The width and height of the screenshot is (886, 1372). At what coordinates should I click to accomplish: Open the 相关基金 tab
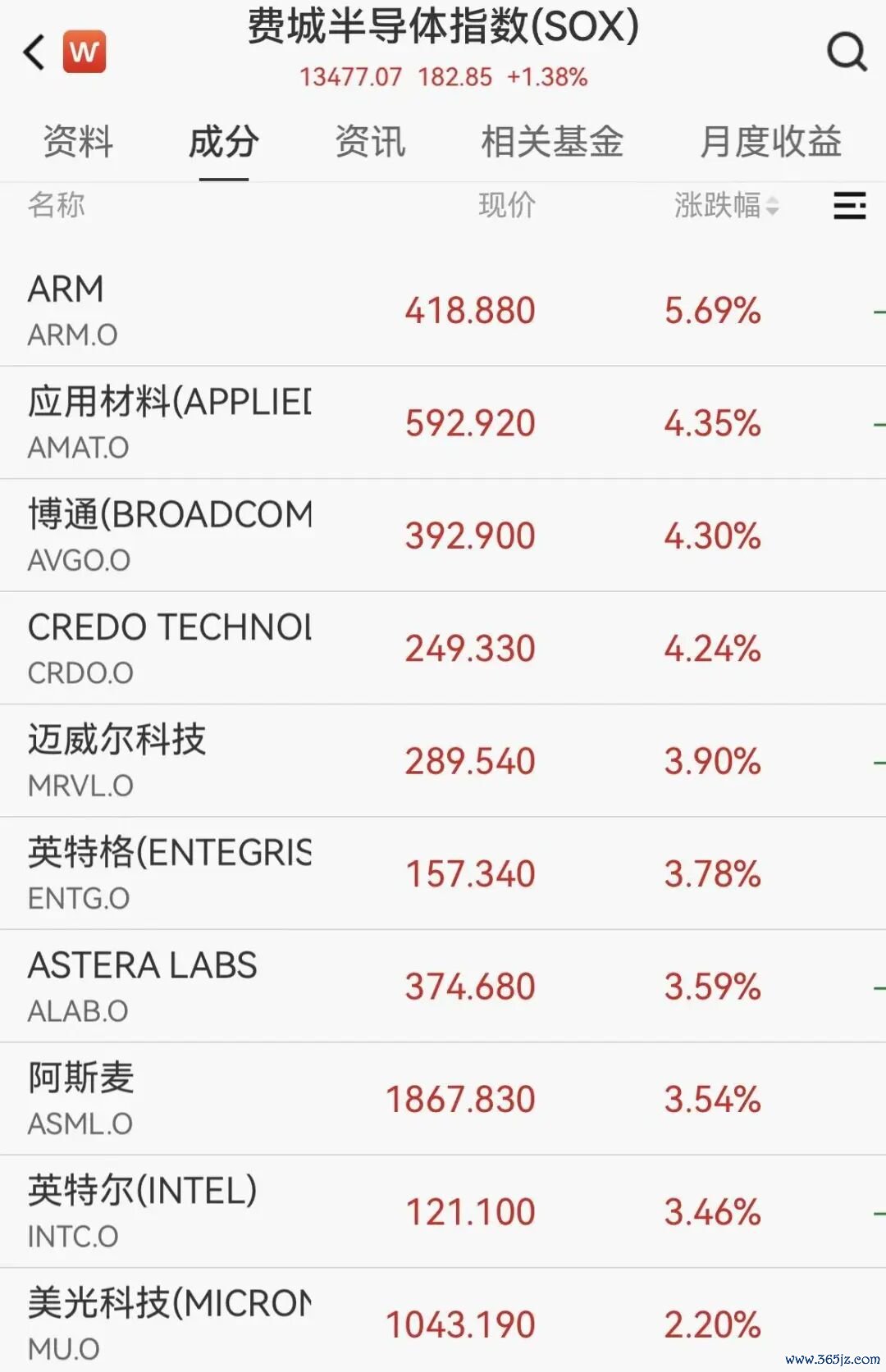pyautogui.click(x=552, y=141)
